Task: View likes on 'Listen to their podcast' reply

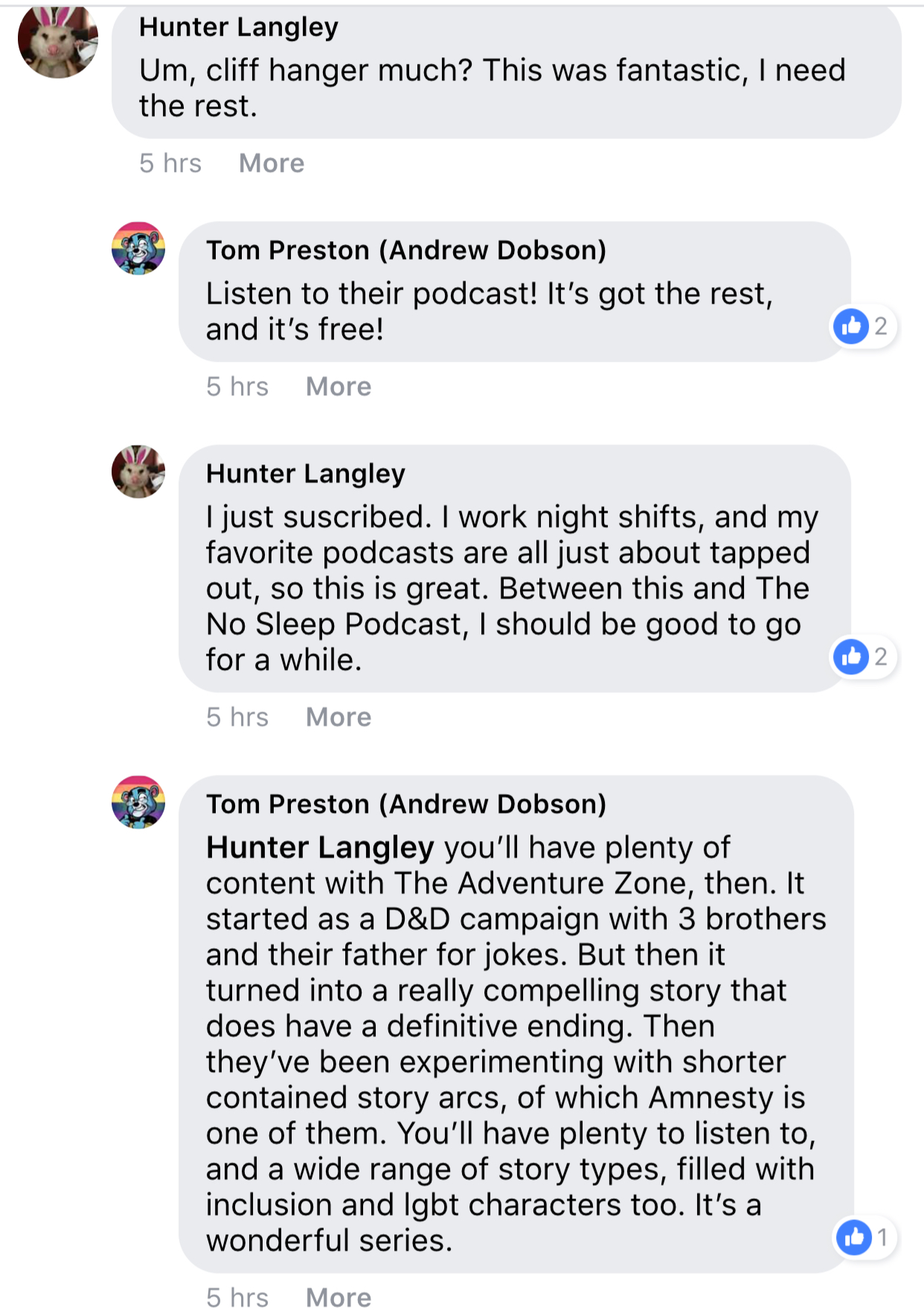Action: click(862, 326)
